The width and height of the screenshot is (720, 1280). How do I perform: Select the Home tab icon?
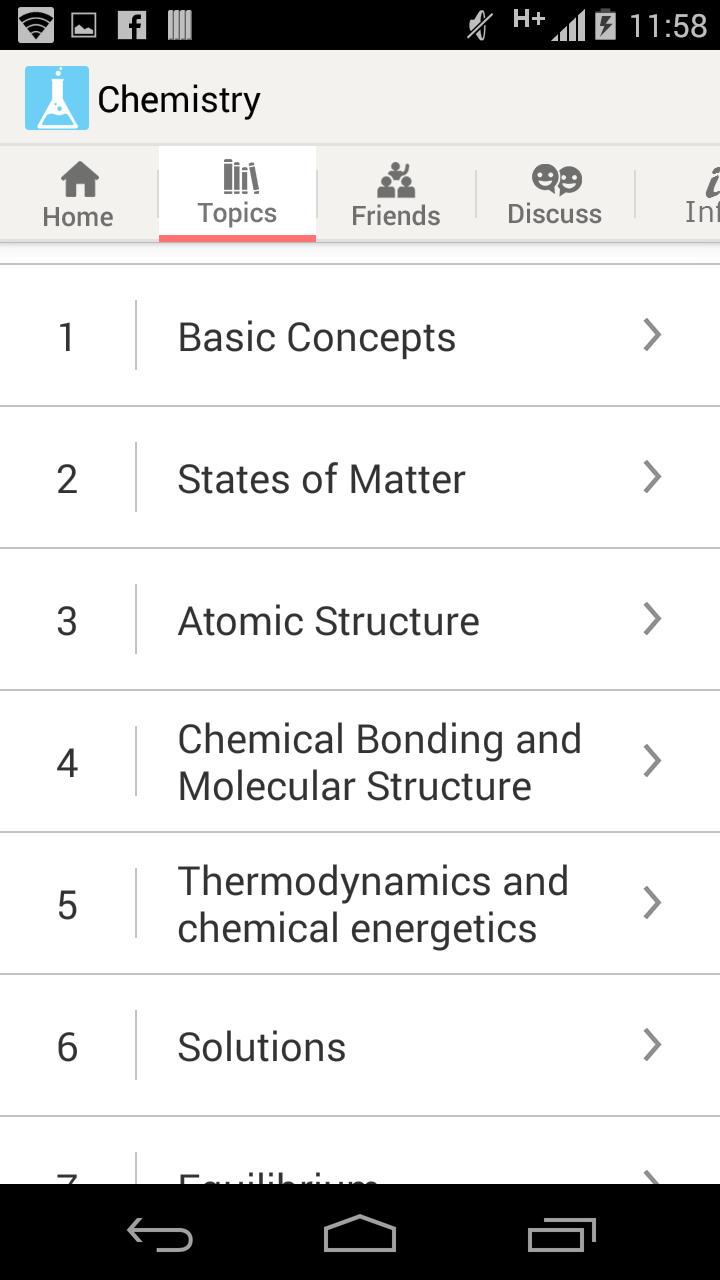pos(77,181)
